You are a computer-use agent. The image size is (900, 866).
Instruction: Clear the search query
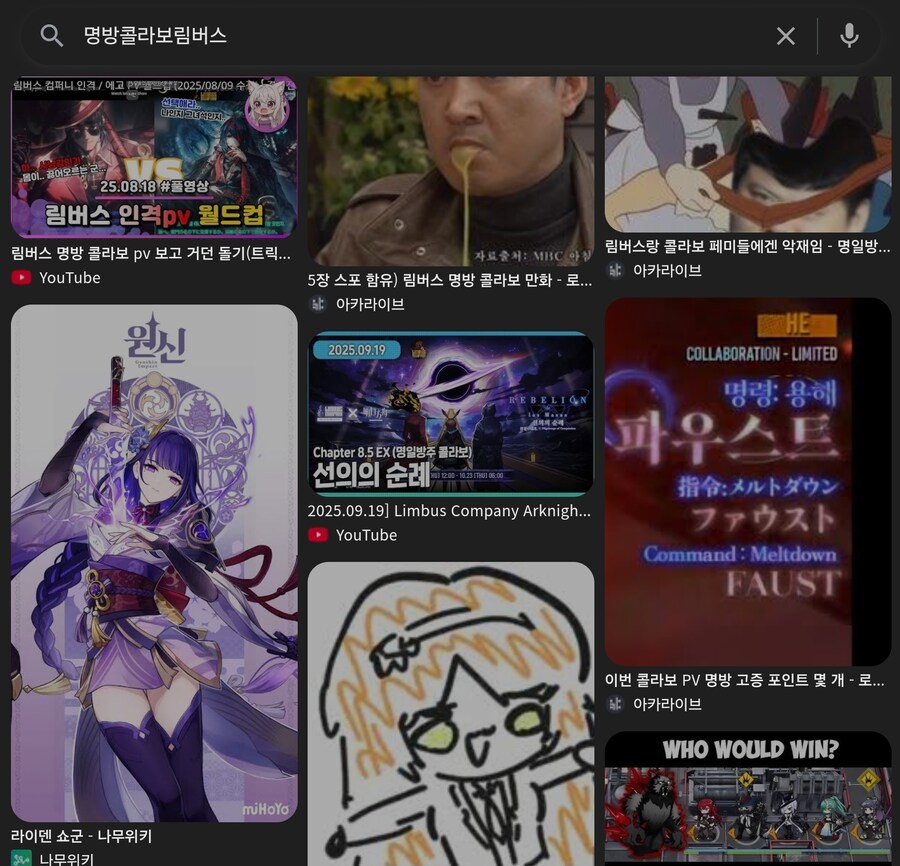point(786,36)
